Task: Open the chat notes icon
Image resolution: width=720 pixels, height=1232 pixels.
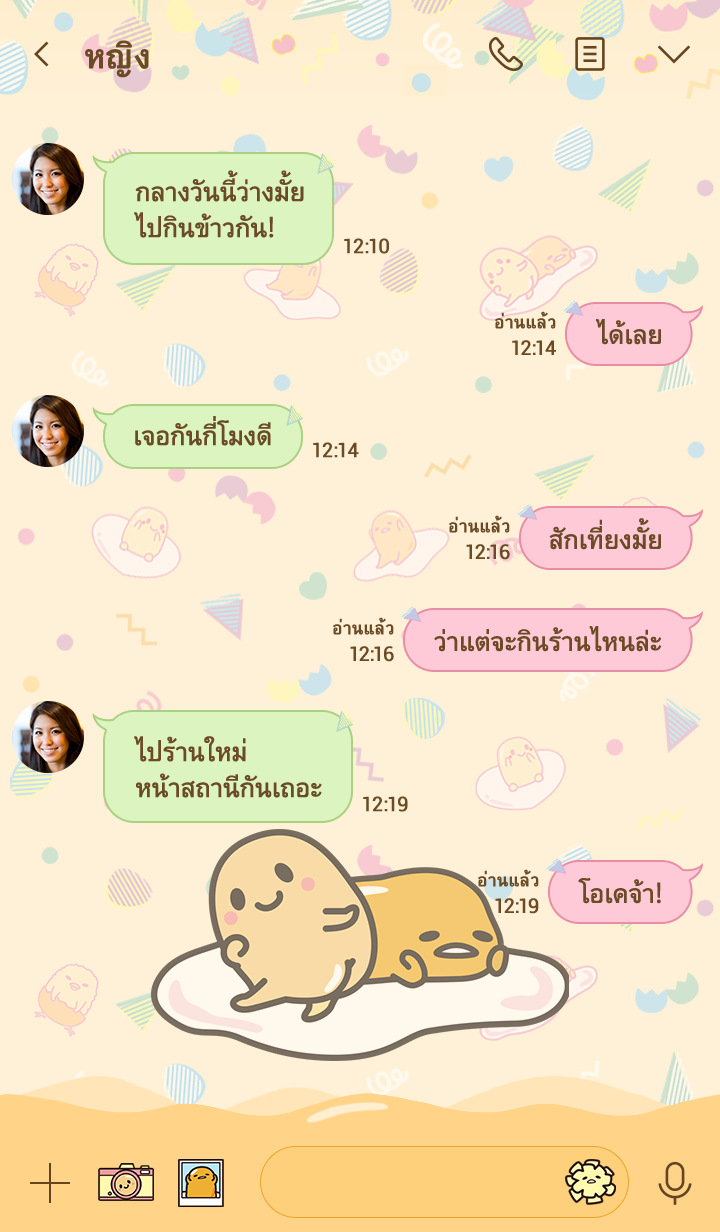Action: point(590,54)
